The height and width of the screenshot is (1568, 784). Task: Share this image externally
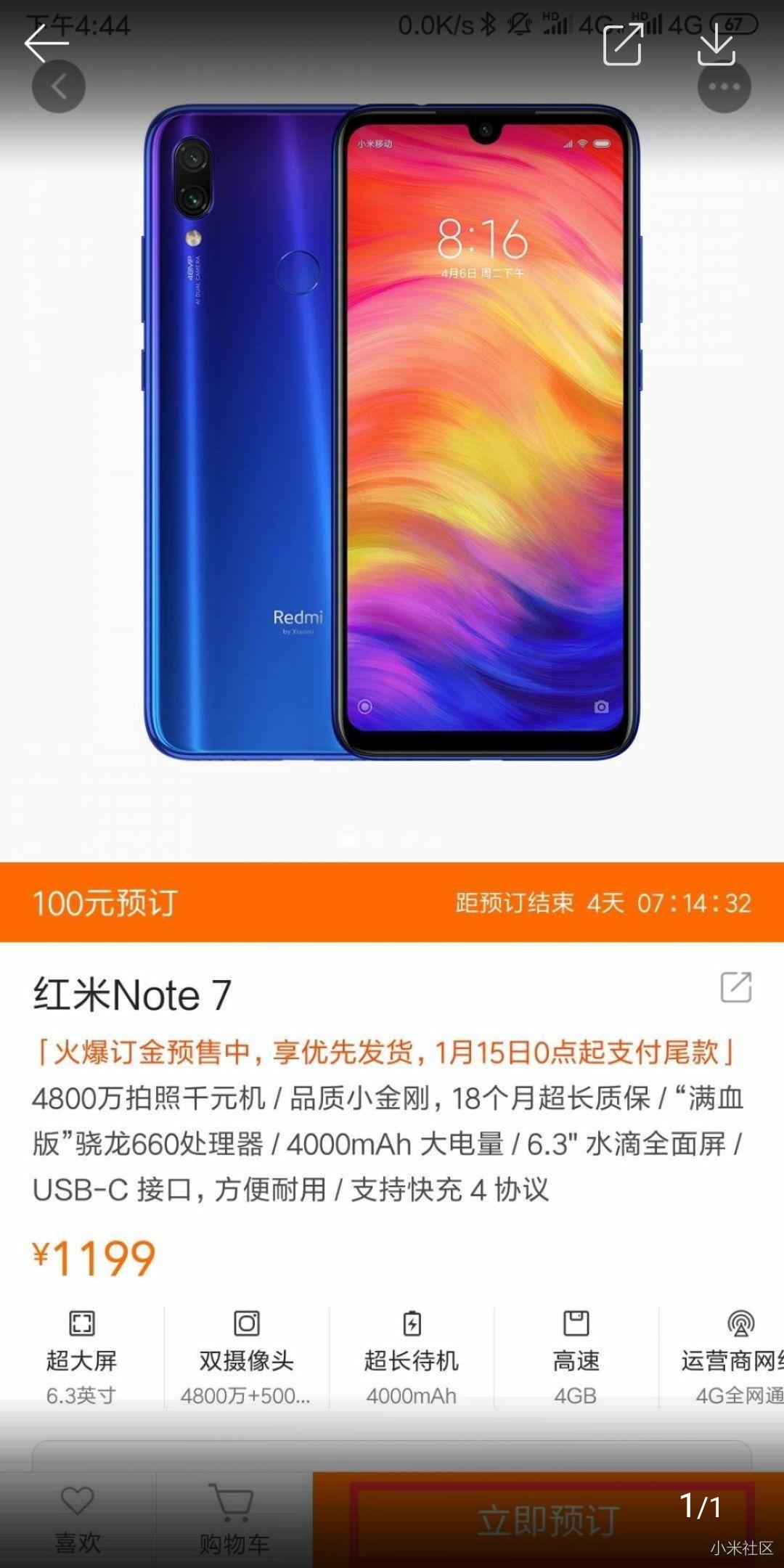(623, 44)
